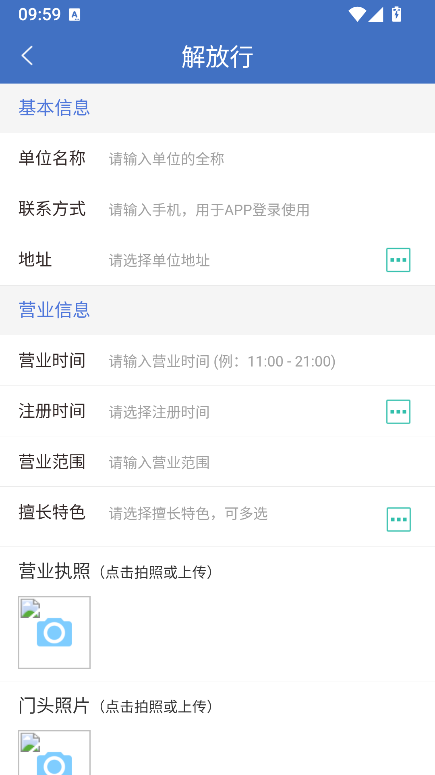This screenshot has height=775, width=435.
Task: Open the address picker dots button
Action: pos(398,260)
